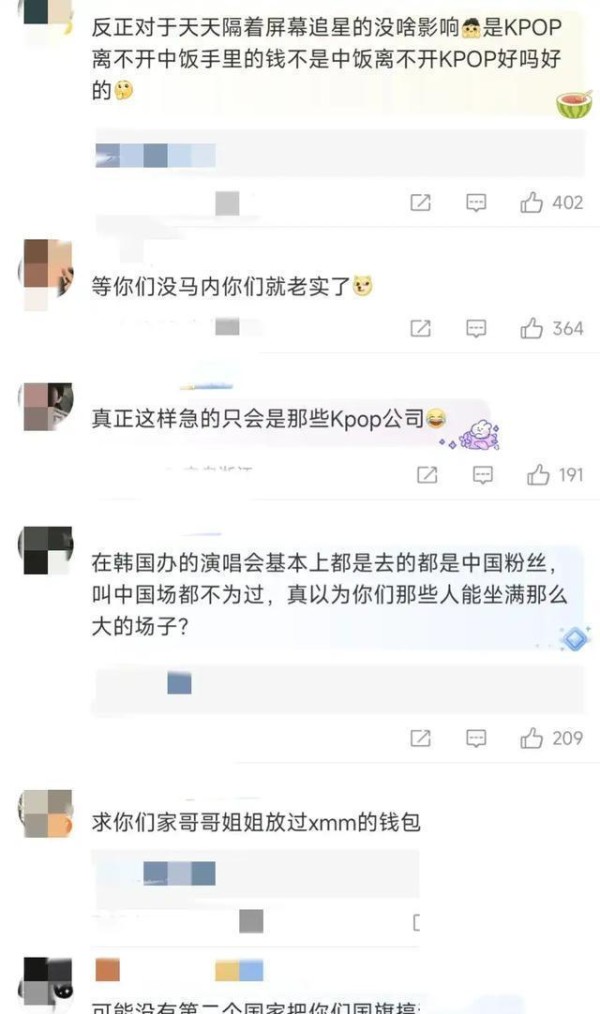
Task: Share the comment with 402 likes
Action: [x=420, y=203]
